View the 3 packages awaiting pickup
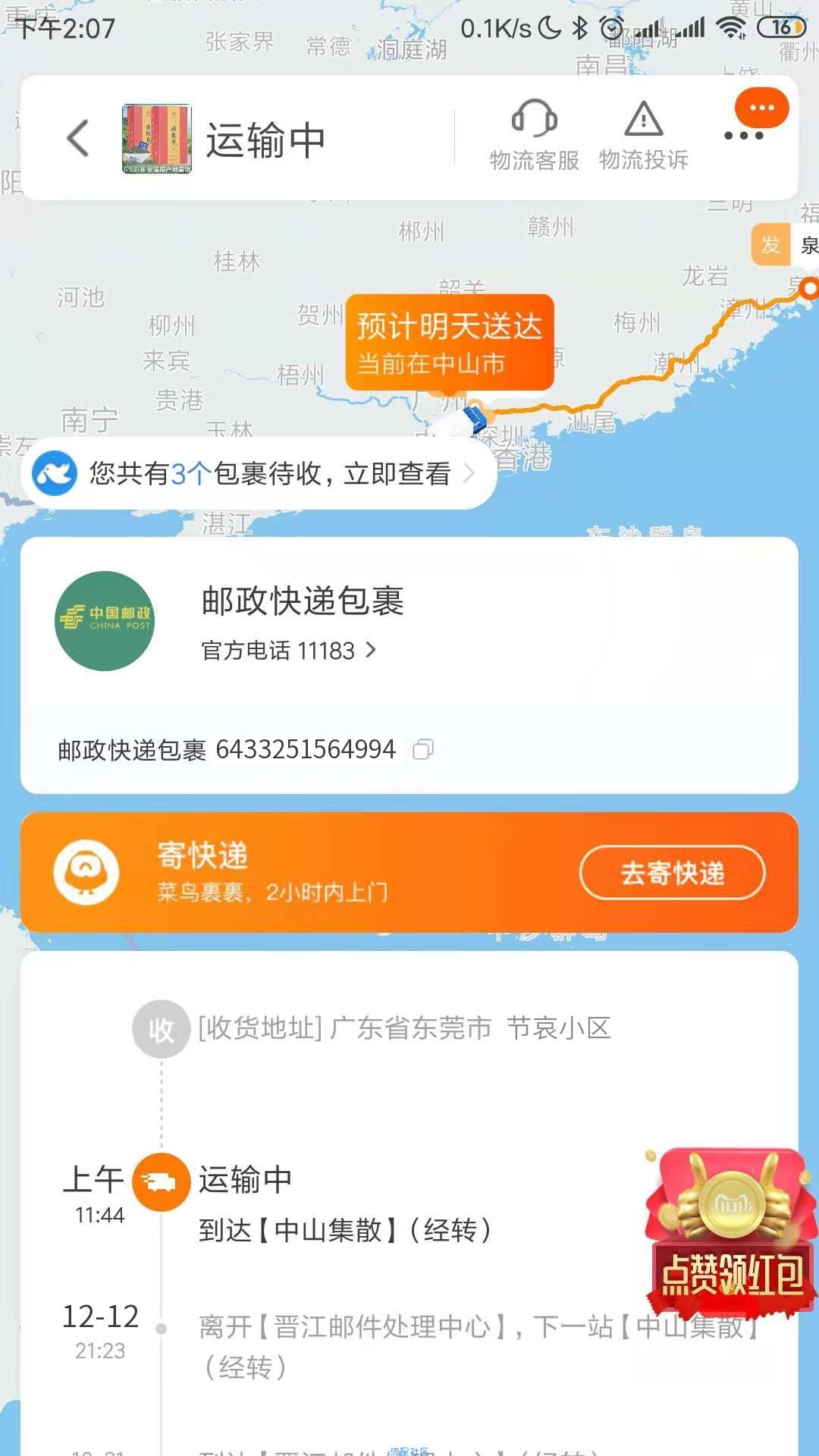Screen dimensions: 819x1456 (258, 474)
